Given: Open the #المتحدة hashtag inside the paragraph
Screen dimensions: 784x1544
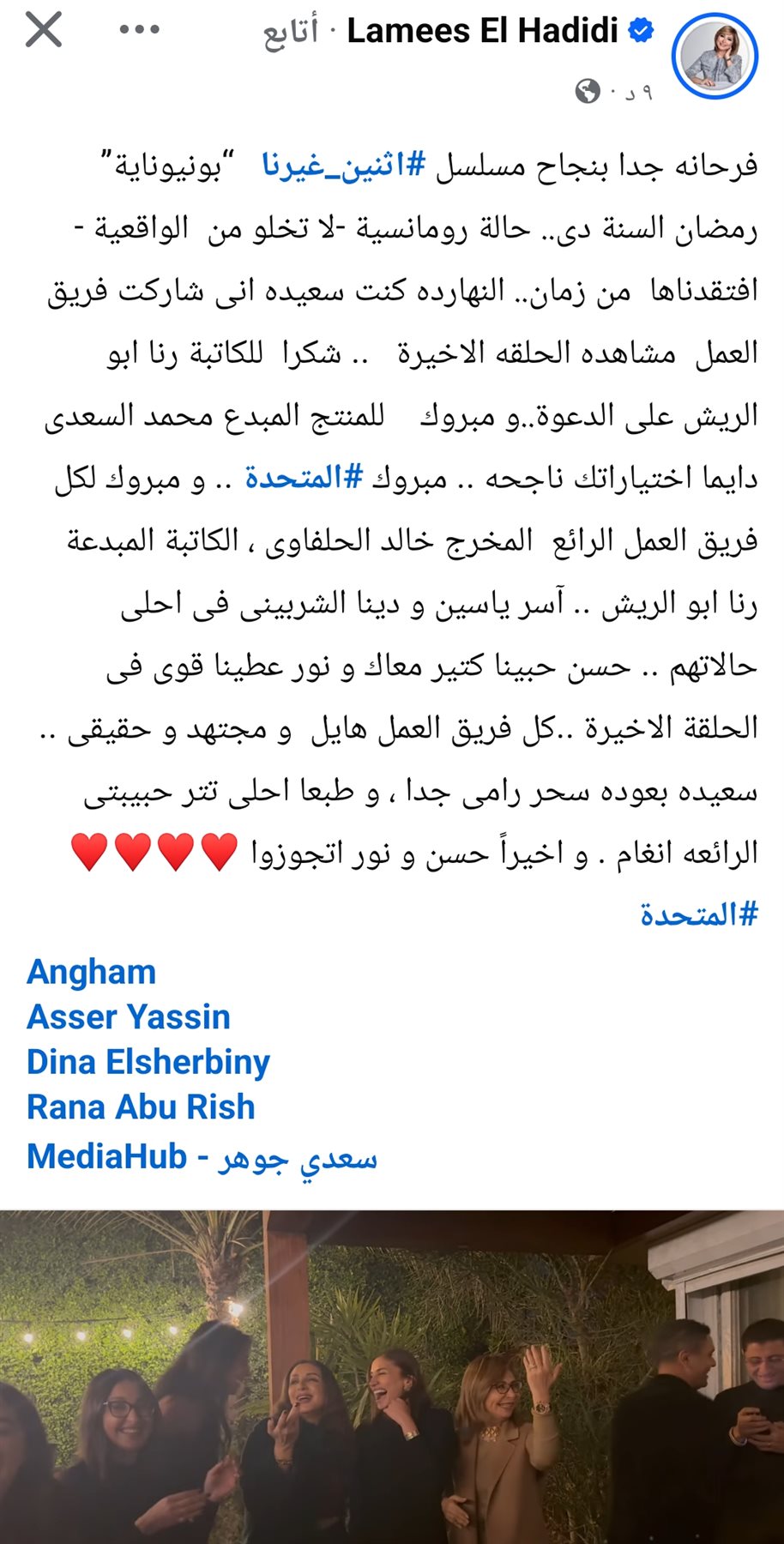Looking at the screenshot, I should tap(305, 478).
